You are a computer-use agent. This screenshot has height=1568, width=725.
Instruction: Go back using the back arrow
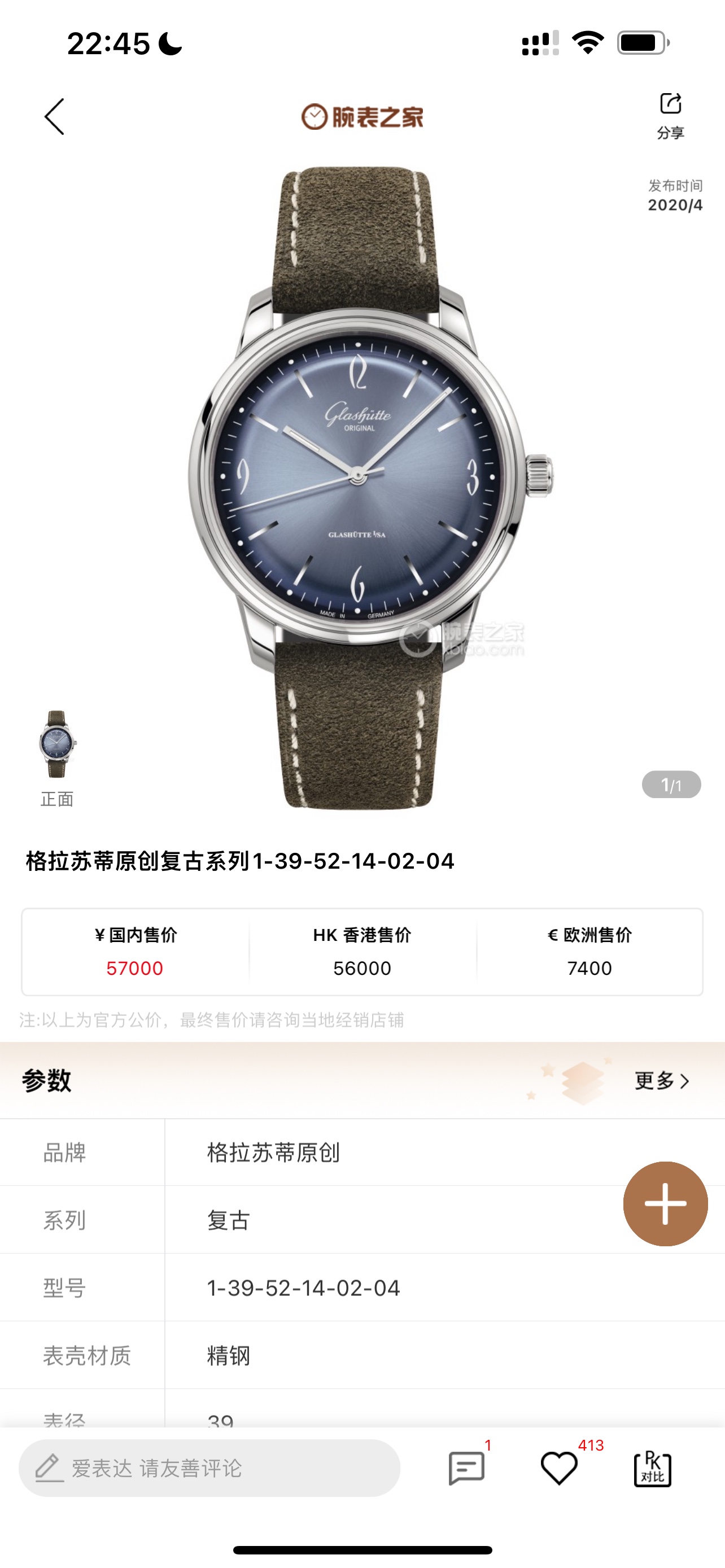(55, 116)
